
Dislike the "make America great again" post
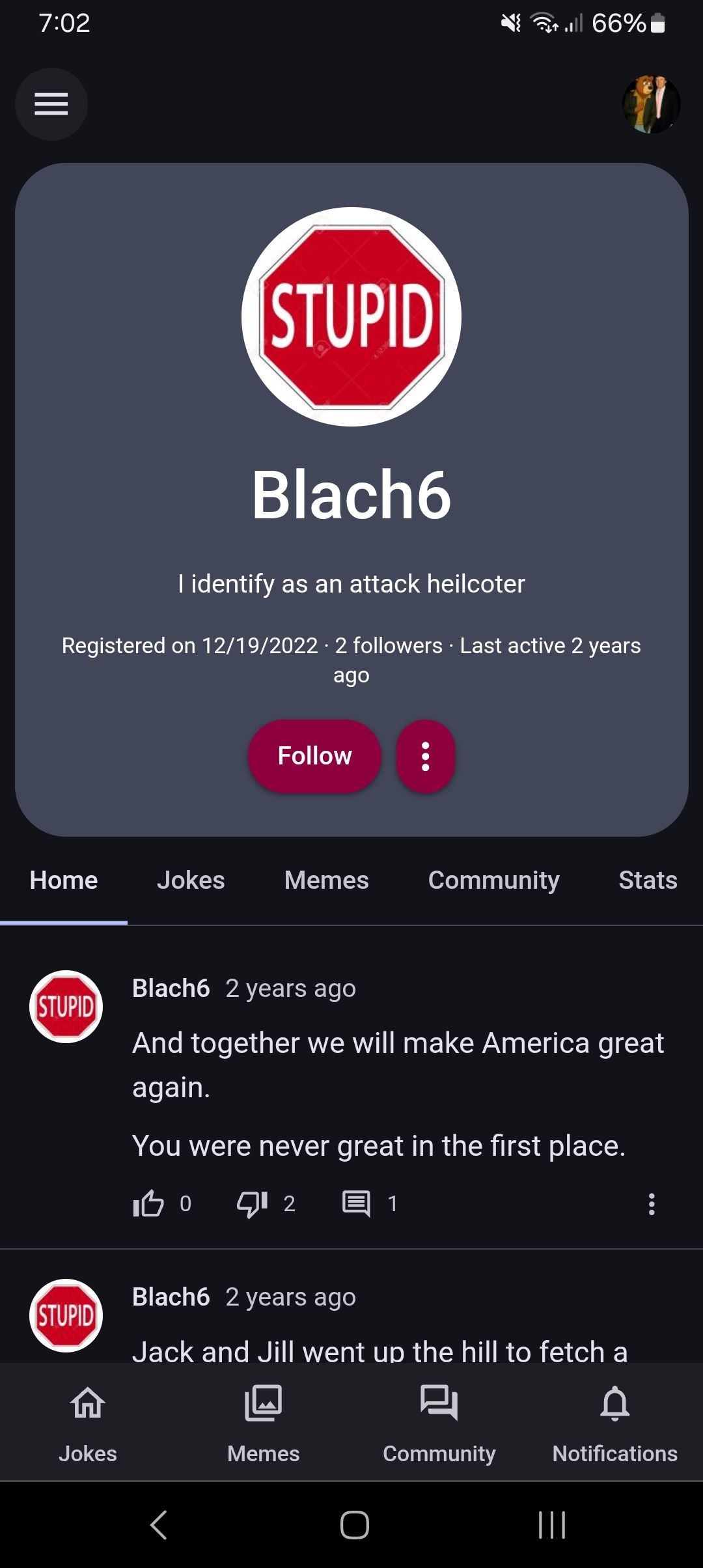click(253, 1203)
